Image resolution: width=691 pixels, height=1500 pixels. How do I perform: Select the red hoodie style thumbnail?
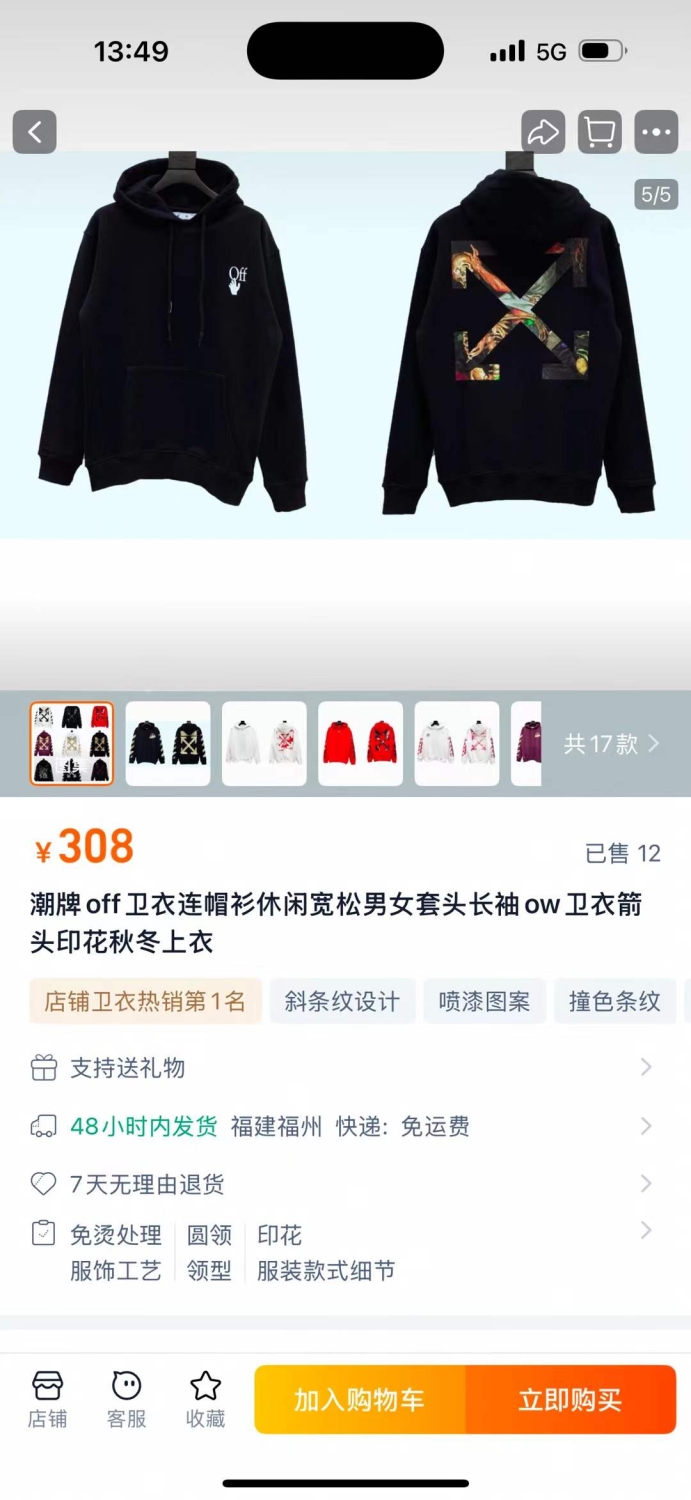360,744
